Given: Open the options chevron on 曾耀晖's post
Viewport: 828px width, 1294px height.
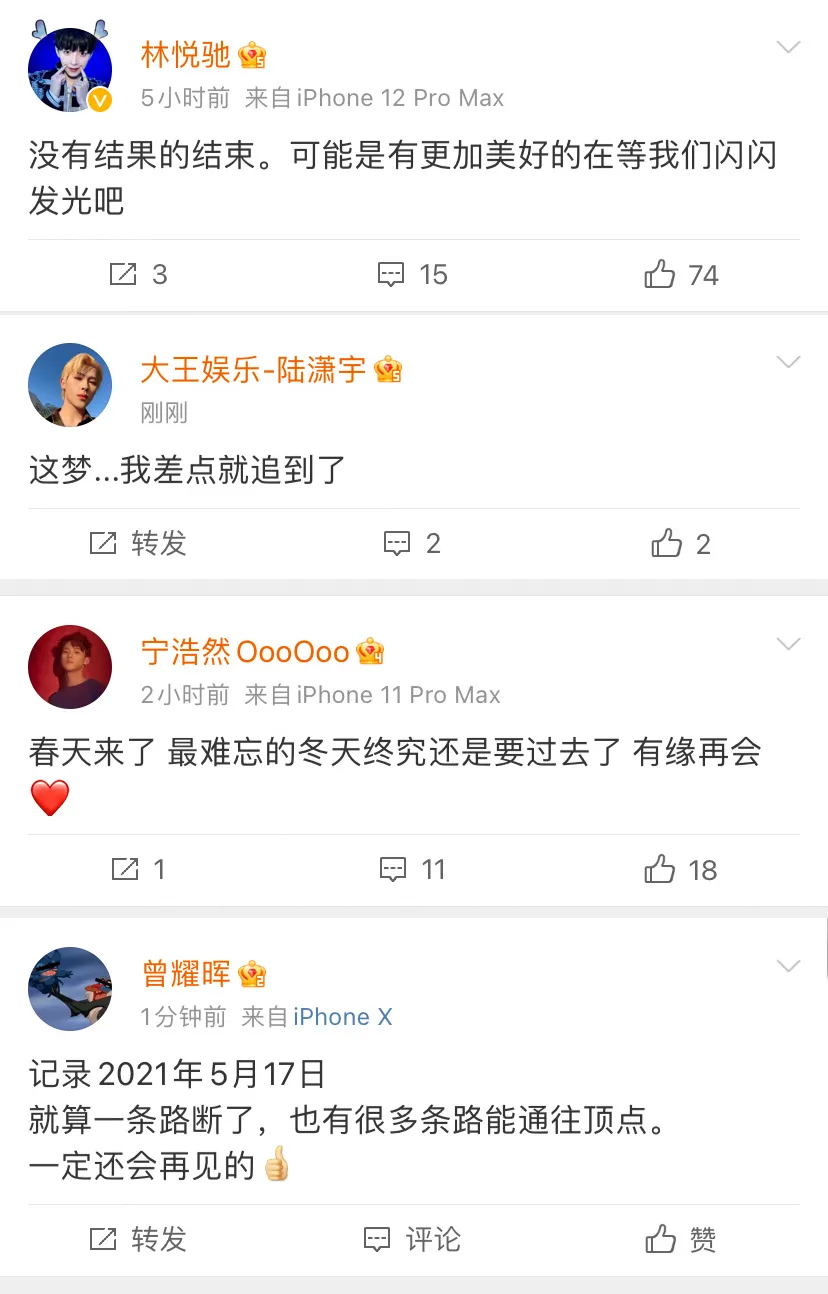Looking at the screenshot, I should (789, 965).
